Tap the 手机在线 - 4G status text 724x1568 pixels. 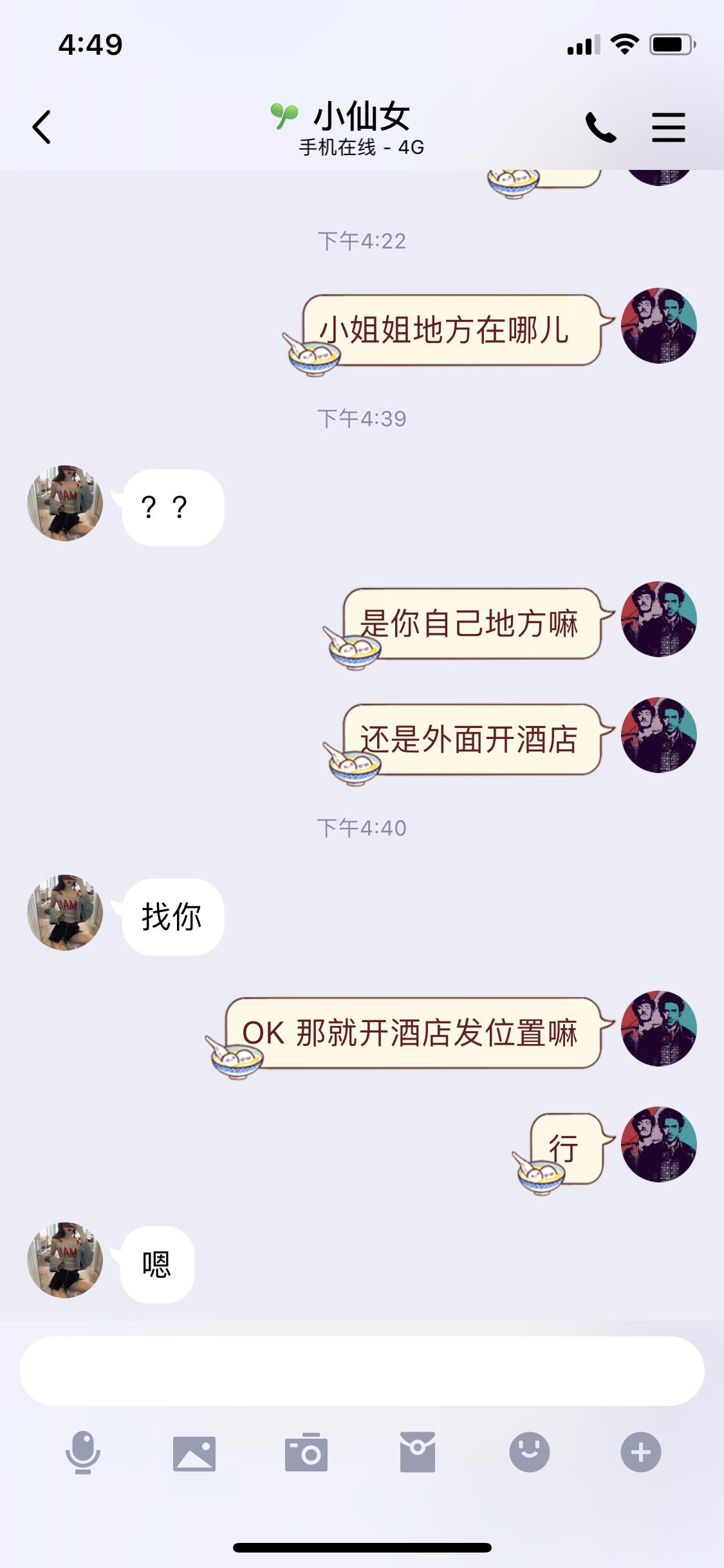point(362,148)
